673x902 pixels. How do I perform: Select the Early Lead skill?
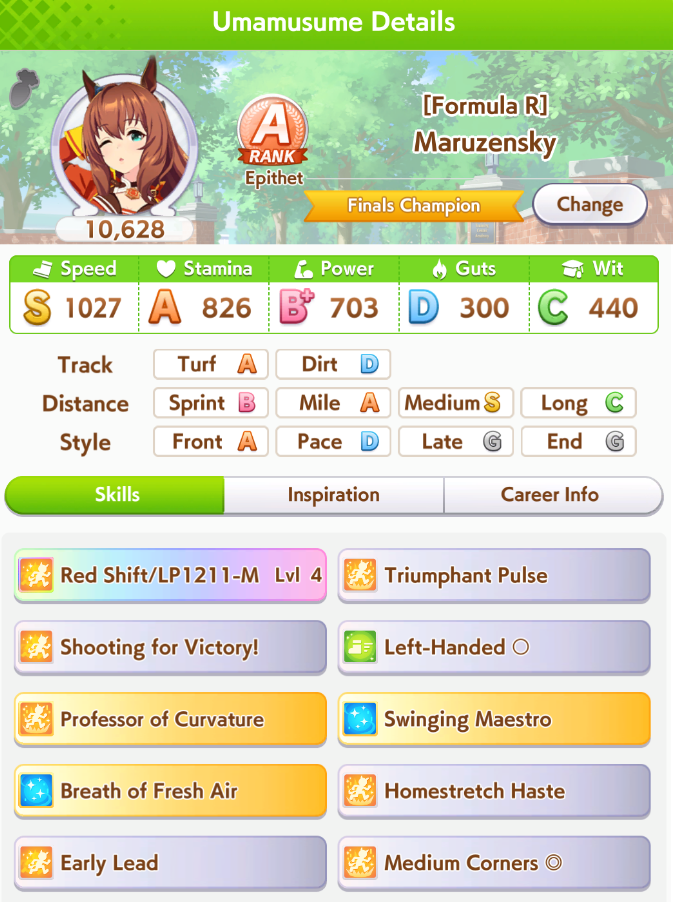point(170,862)
